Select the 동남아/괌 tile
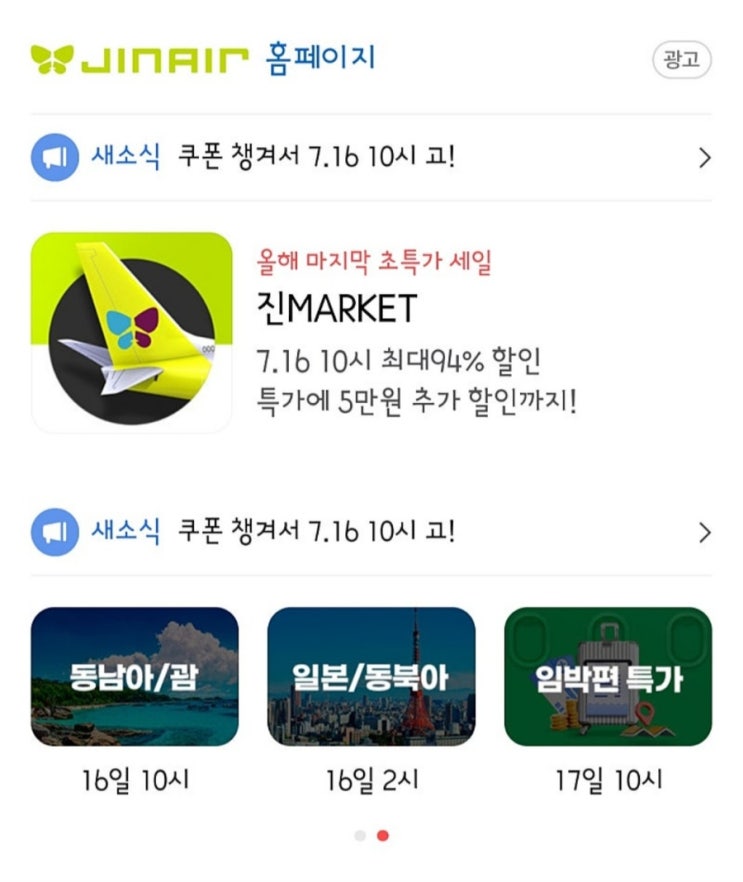 tap(135, 677)
